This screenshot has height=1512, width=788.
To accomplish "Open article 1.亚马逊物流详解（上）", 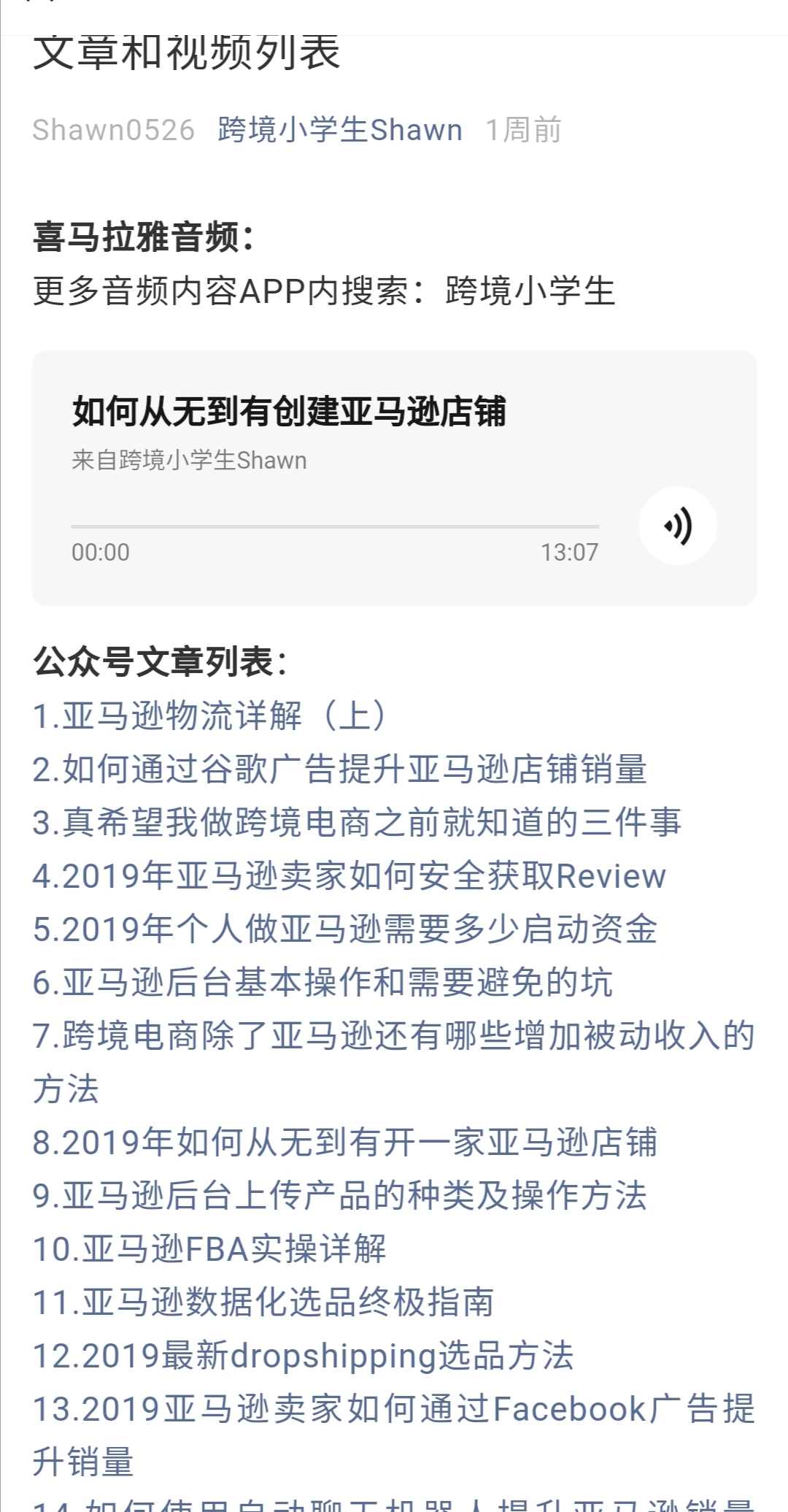I will tap(210, 715).
